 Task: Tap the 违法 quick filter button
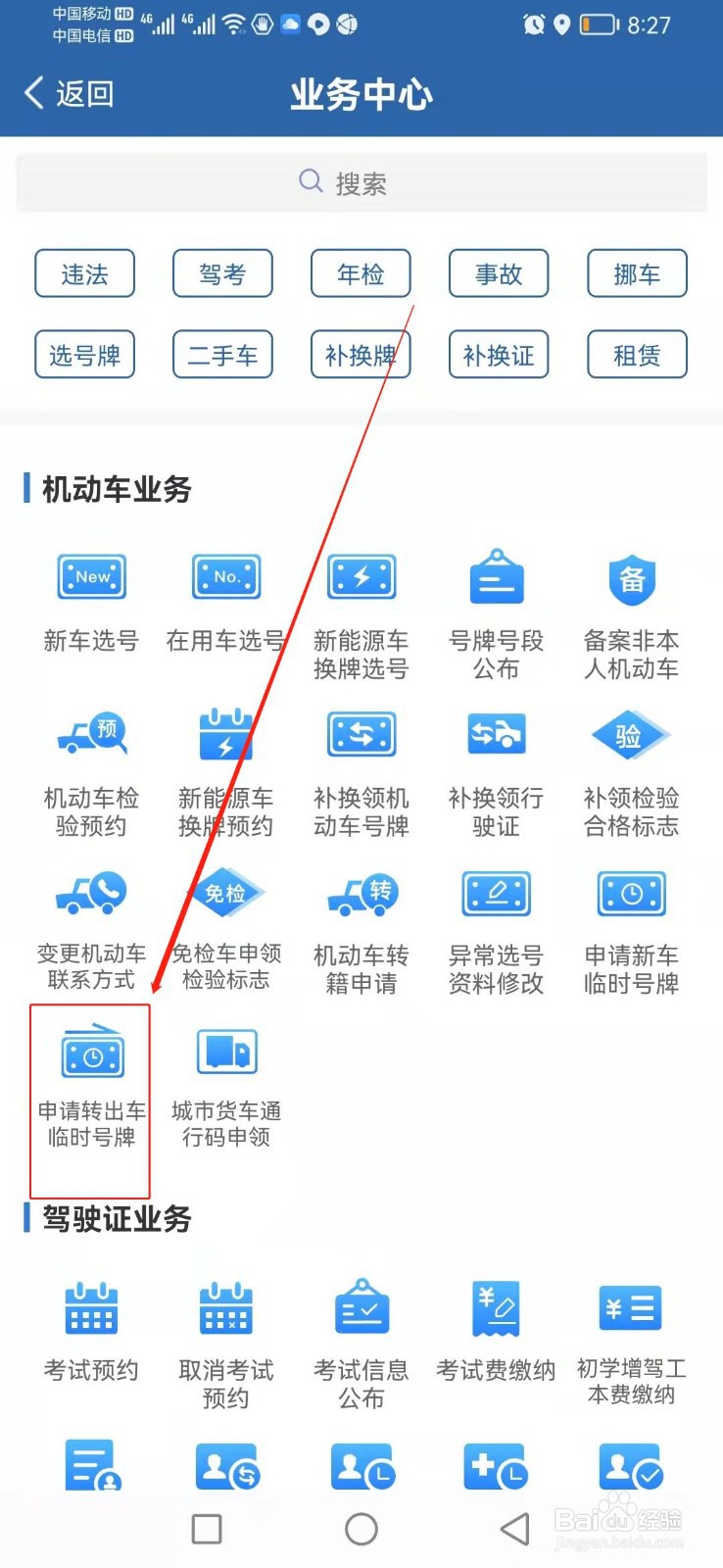click(x=84, y=274)
